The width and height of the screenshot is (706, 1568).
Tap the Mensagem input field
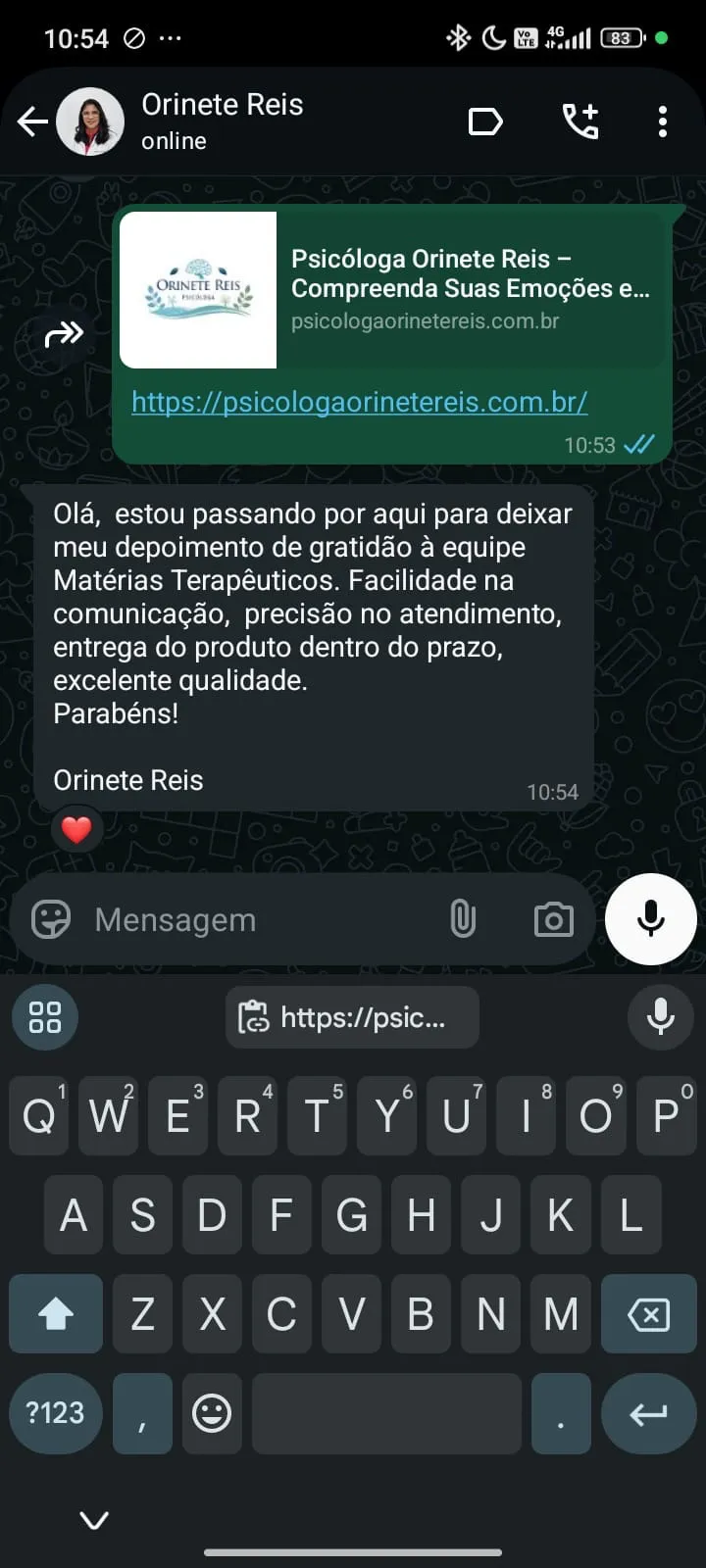[245, 919]
